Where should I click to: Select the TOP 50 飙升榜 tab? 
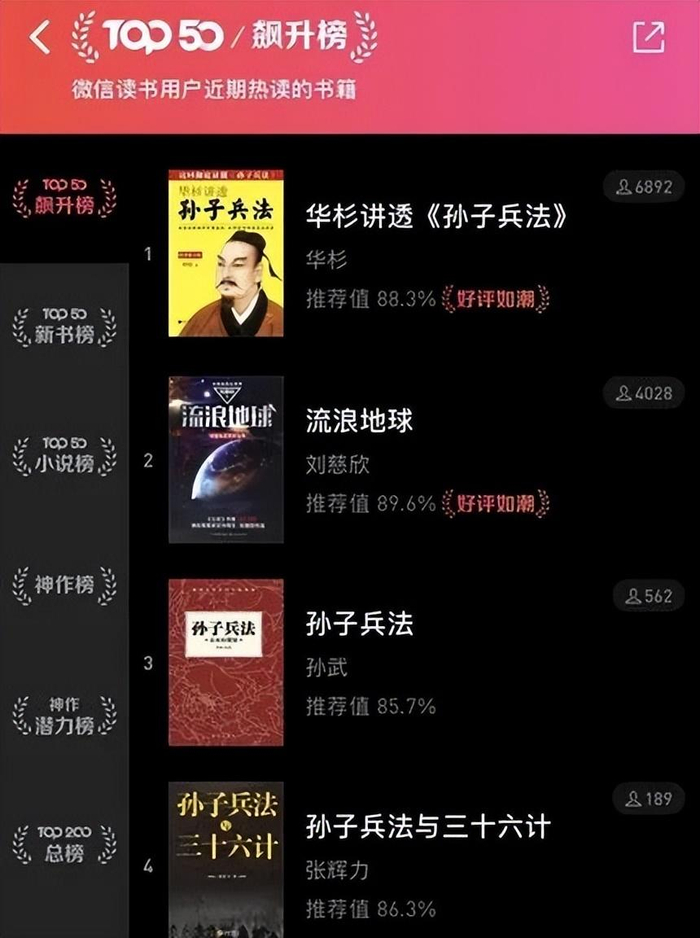coord(64,198)
